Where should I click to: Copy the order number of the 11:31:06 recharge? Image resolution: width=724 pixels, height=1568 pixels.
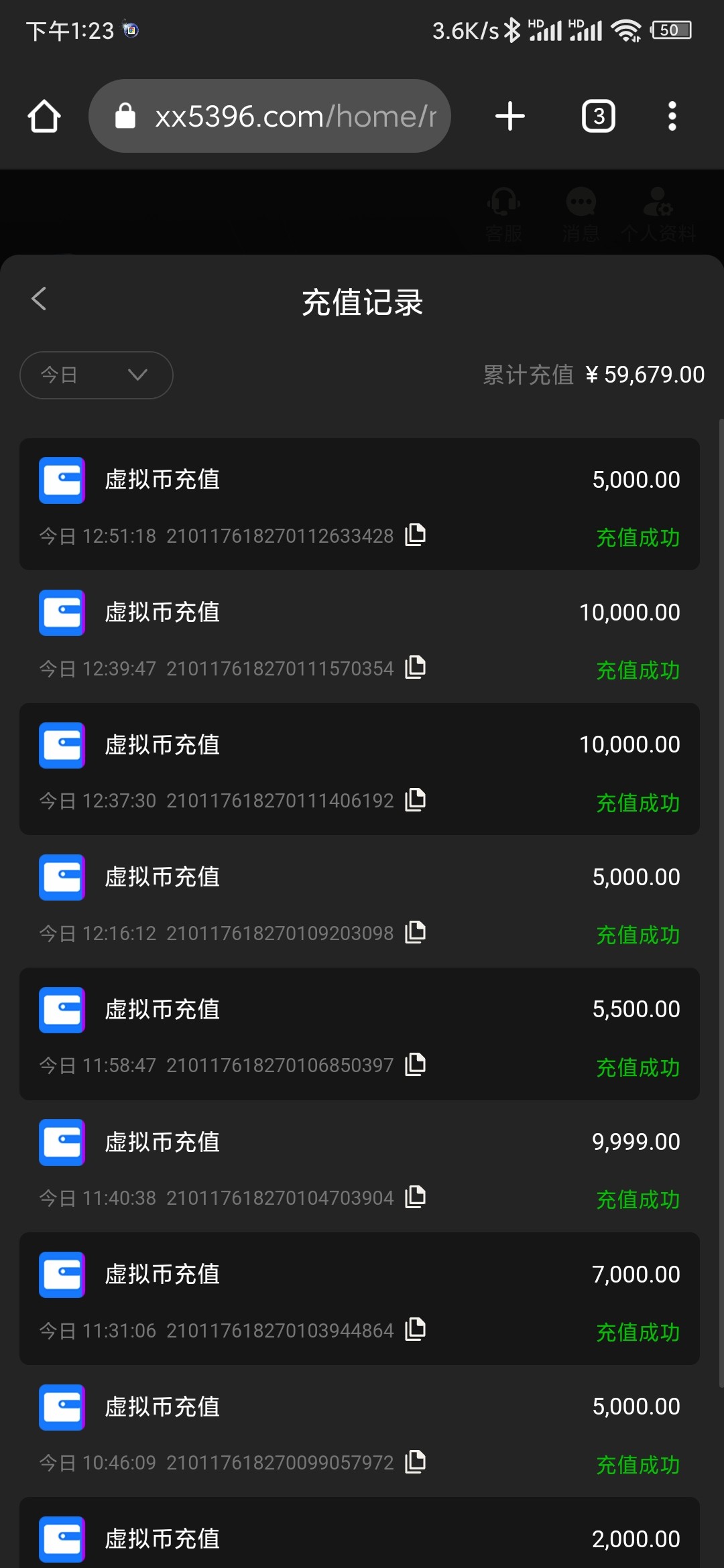(416, 1329)
